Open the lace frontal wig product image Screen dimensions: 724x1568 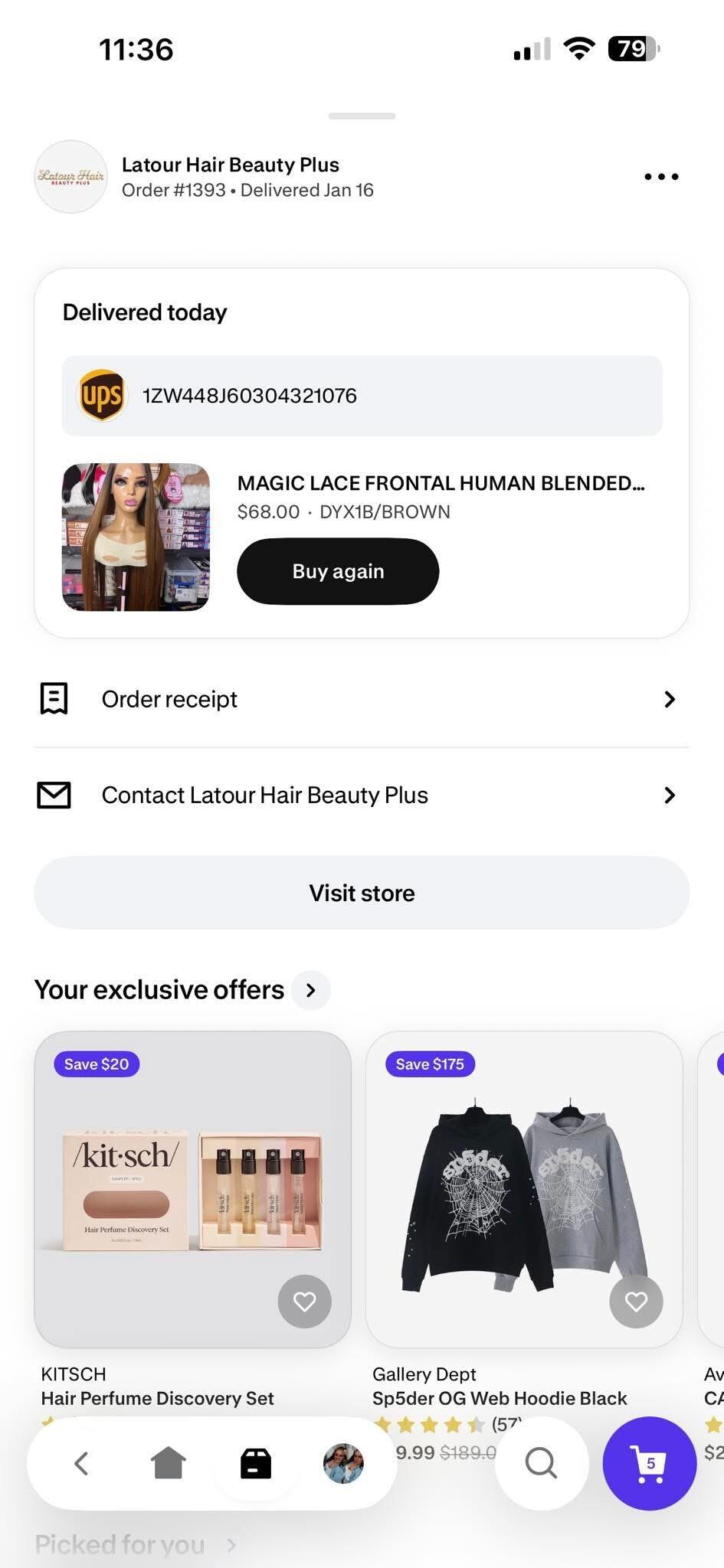coord(136,537)
